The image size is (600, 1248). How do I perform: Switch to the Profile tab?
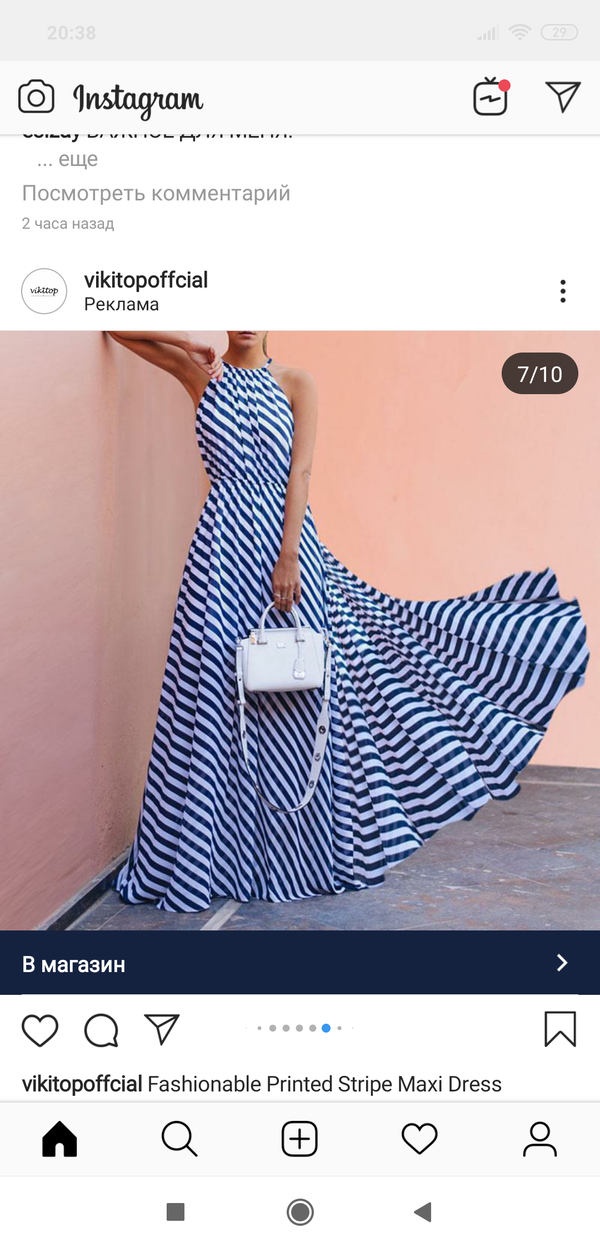pyautogui.click(x=540, y=1139)
